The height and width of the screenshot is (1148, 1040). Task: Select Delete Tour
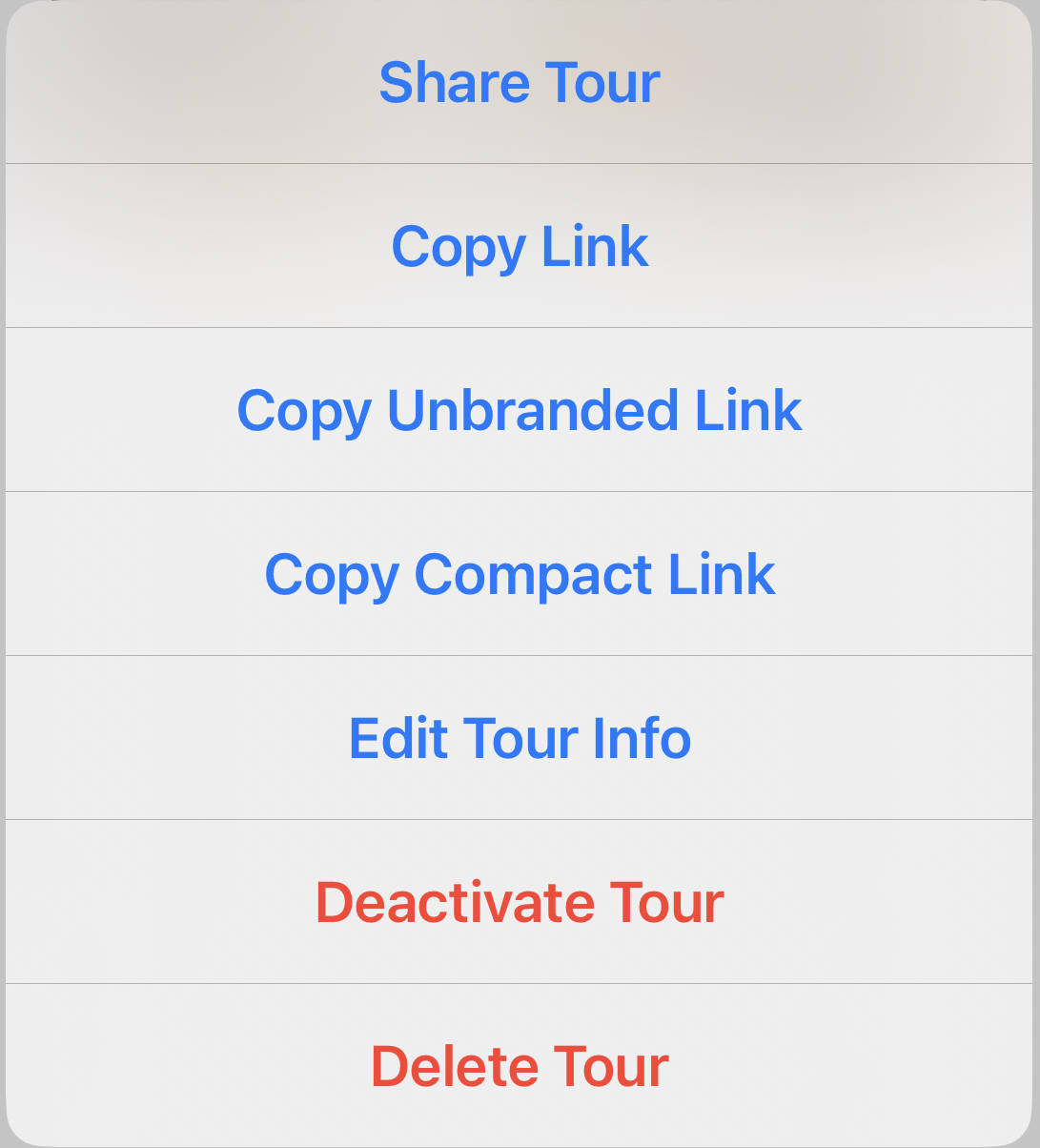coord(520,1066)
